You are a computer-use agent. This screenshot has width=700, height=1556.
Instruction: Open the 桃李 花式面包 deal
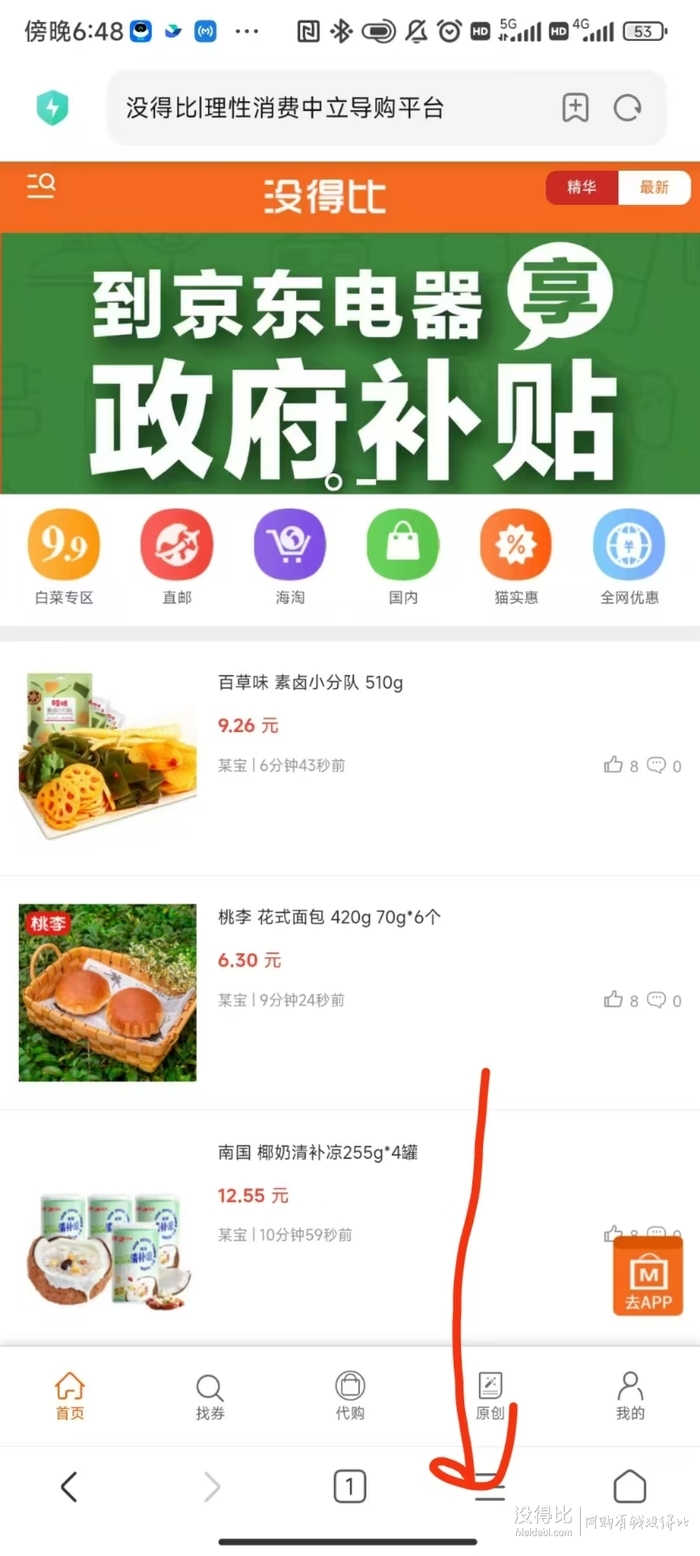point(330,917)
